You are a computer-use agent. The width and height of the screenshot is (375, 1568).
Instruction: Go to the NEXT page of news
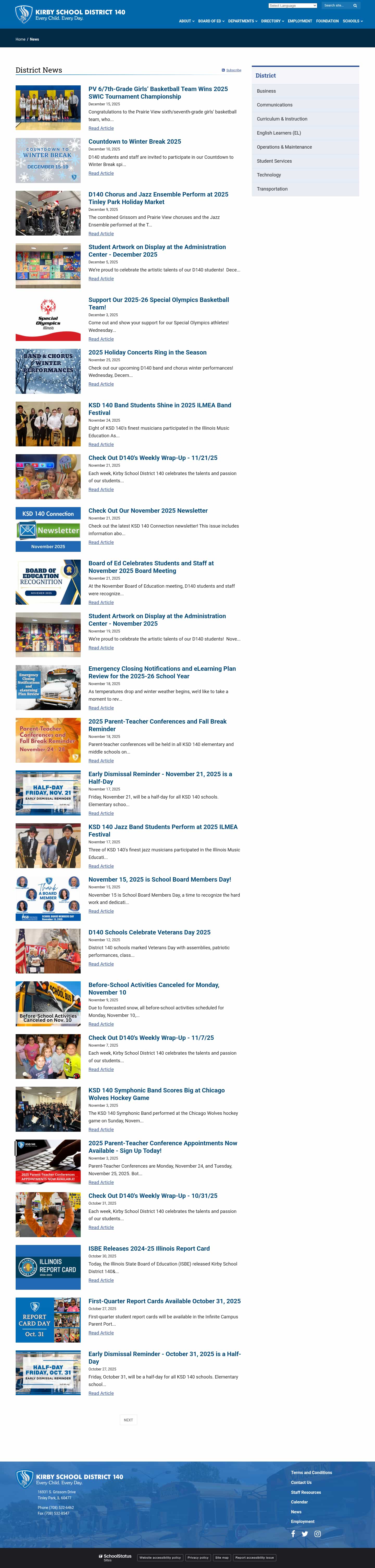128,1420
